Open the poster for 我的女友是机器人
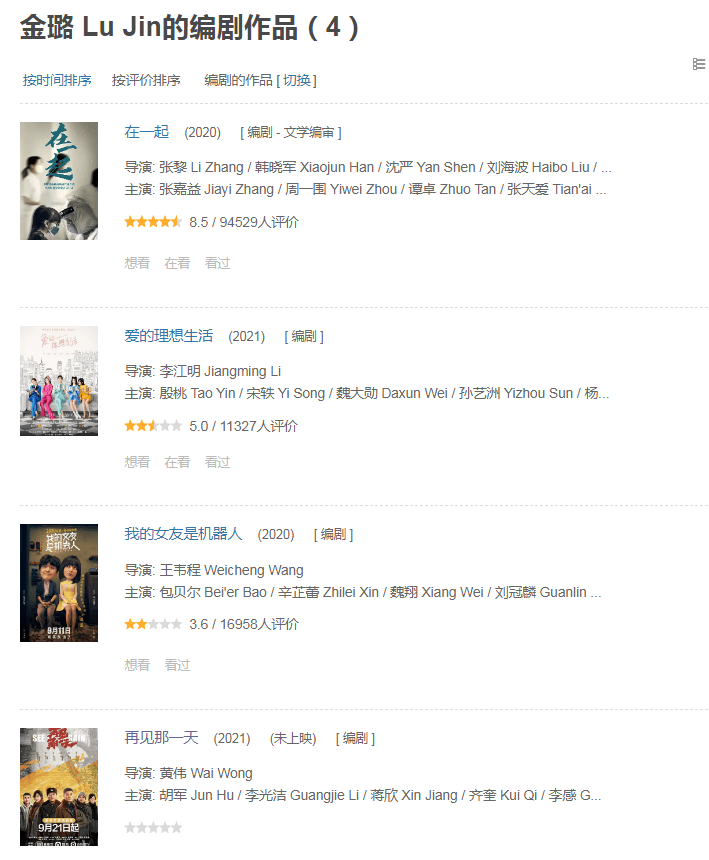This screenshot has height=860, width=709. pos(59,583)
